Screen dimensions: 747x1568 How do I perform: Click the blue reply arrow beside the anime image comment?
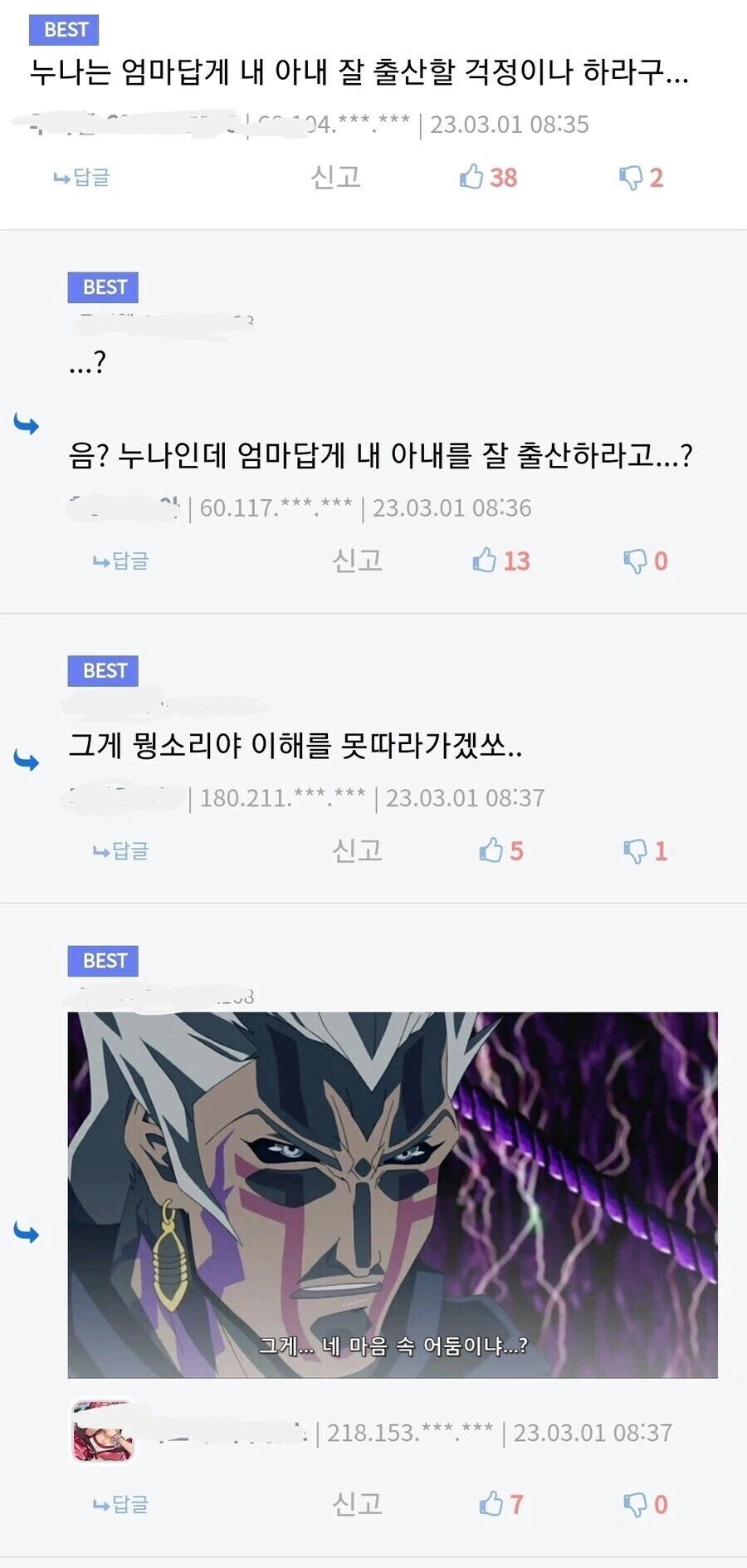point(26,1232)
